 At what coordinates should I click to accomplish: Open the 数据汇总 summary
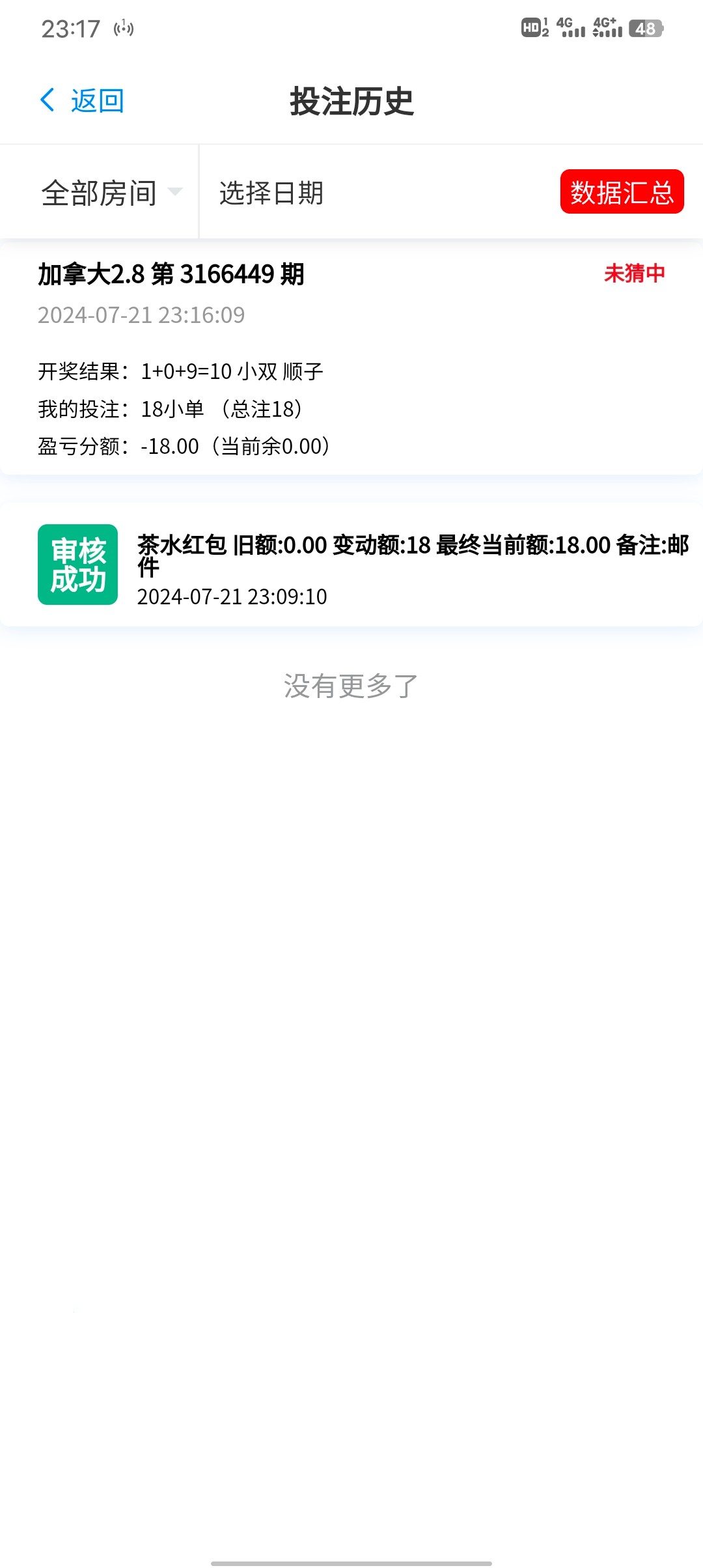point(622,192)
